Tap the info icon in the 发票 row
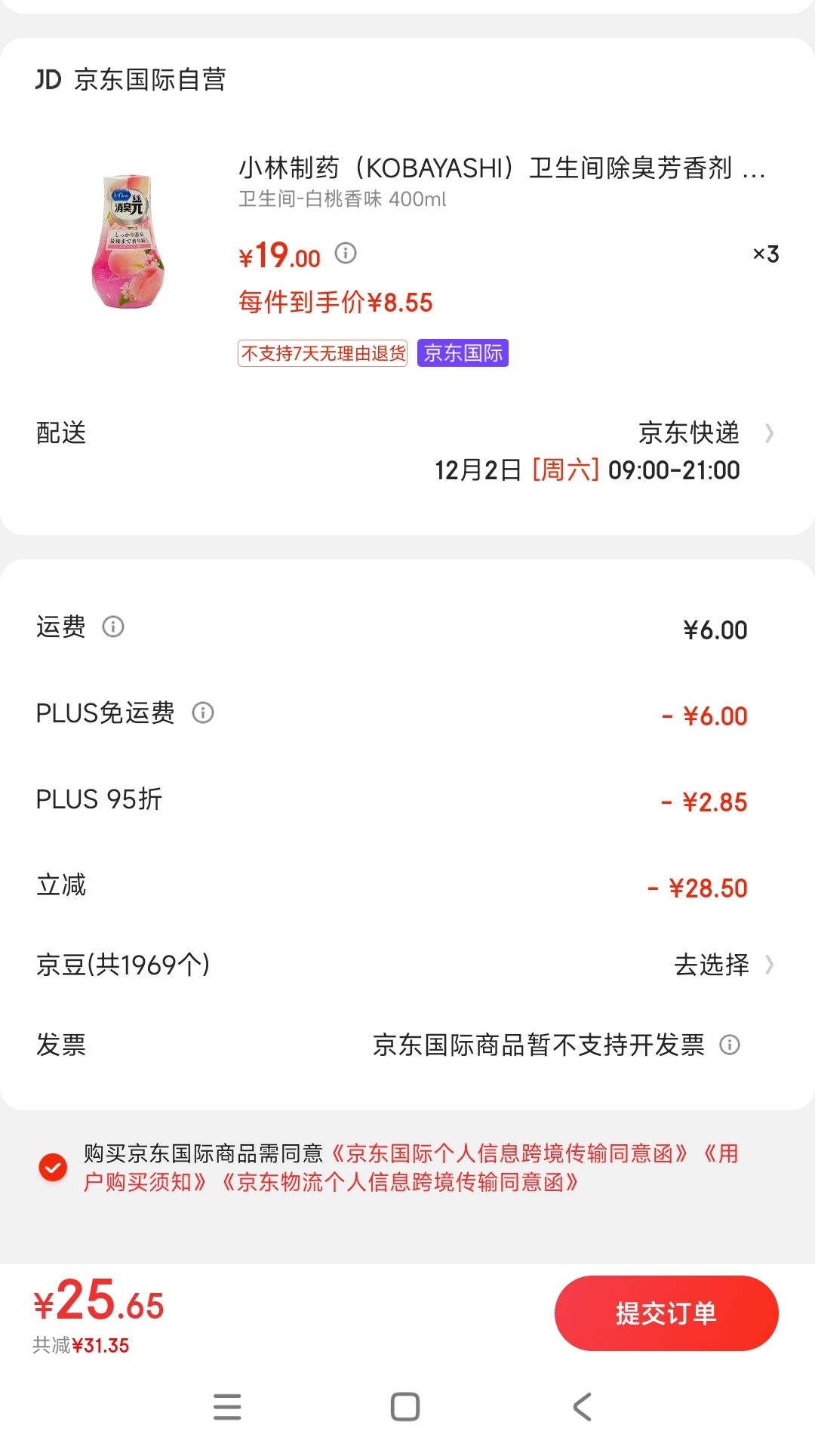Image resolution: width=815 pixels, height=1456 pixels. [730, 1045]
